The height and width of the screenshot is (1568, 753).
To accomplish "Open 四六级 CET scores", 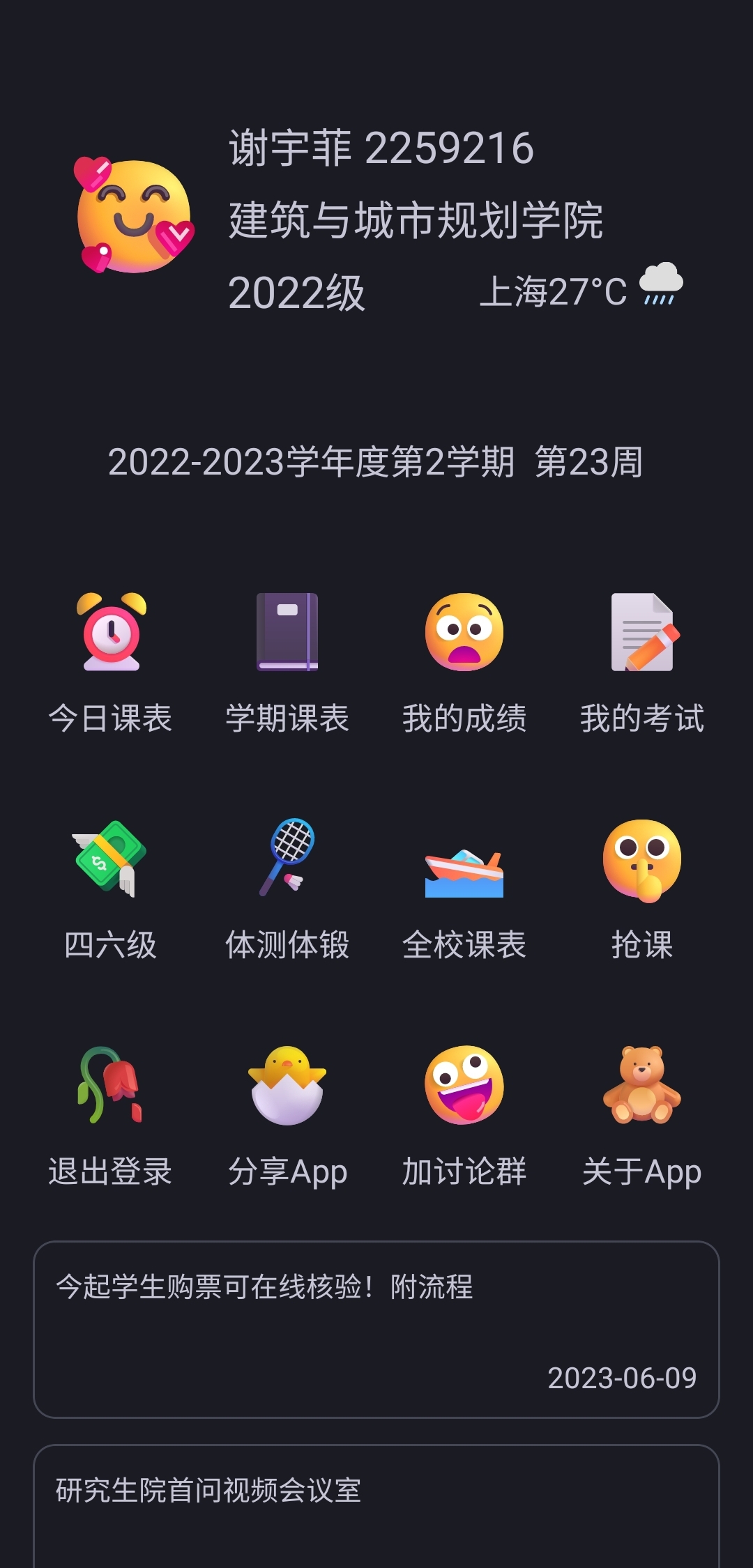I will (x=110, y=889).
